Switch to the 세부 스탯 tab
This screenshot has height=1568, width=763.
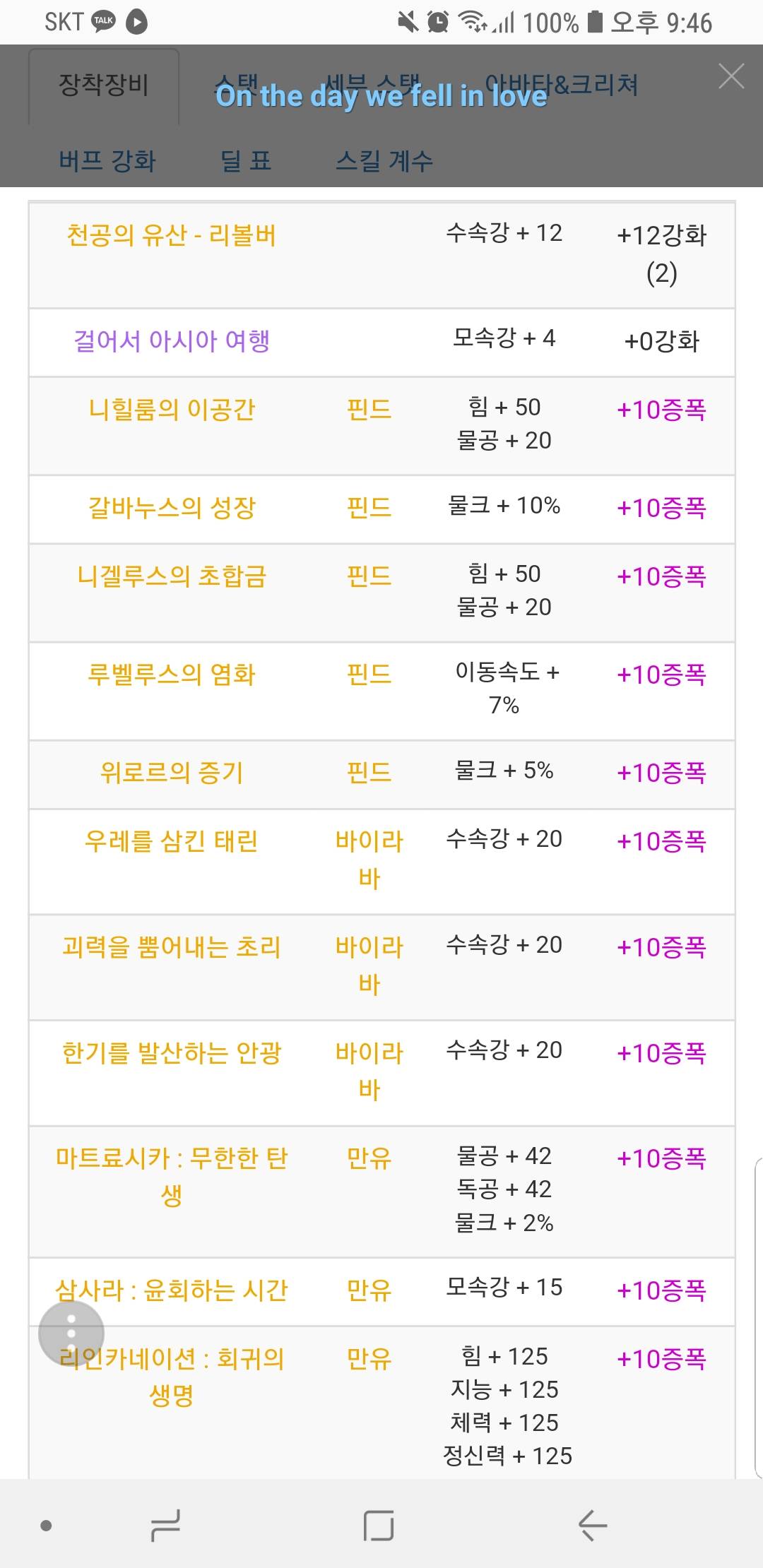[x=372, y=85]
